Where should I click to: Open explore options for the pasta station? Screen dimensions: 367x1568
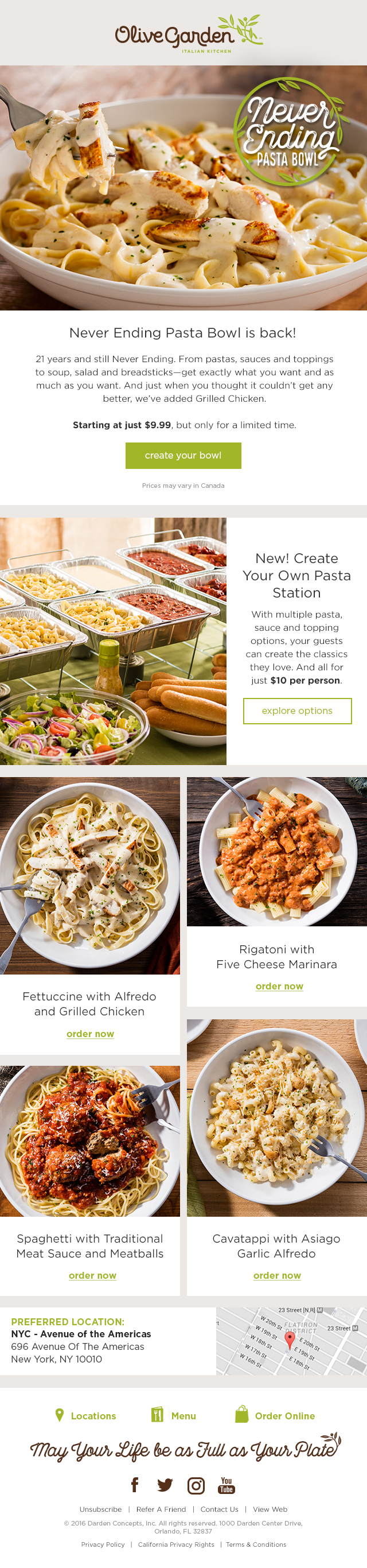point(297,711)
